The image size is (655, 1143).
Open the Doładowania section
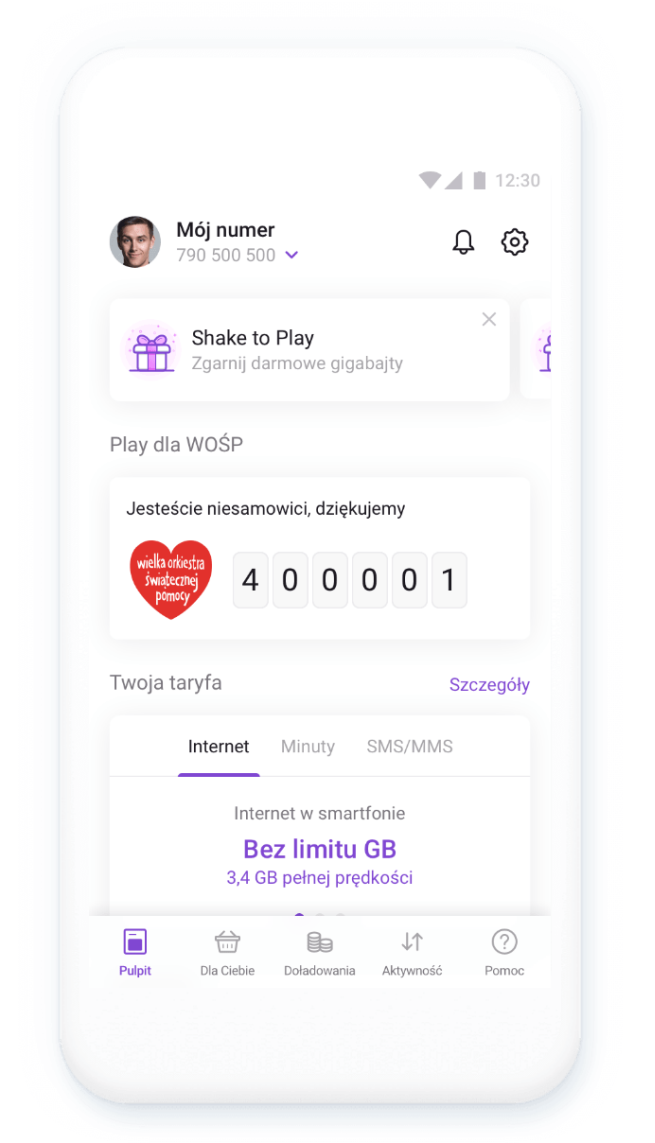pos(319,952)
